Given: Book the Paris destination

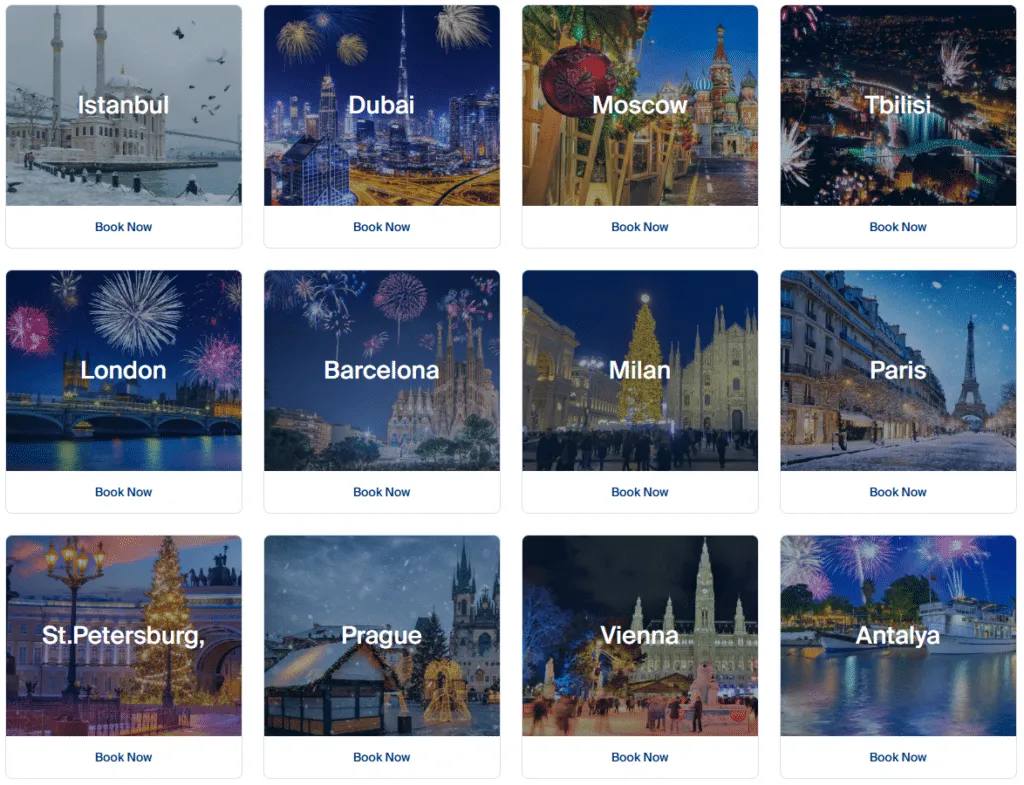Looking at the screenshot, I should [x=897, y=492].
